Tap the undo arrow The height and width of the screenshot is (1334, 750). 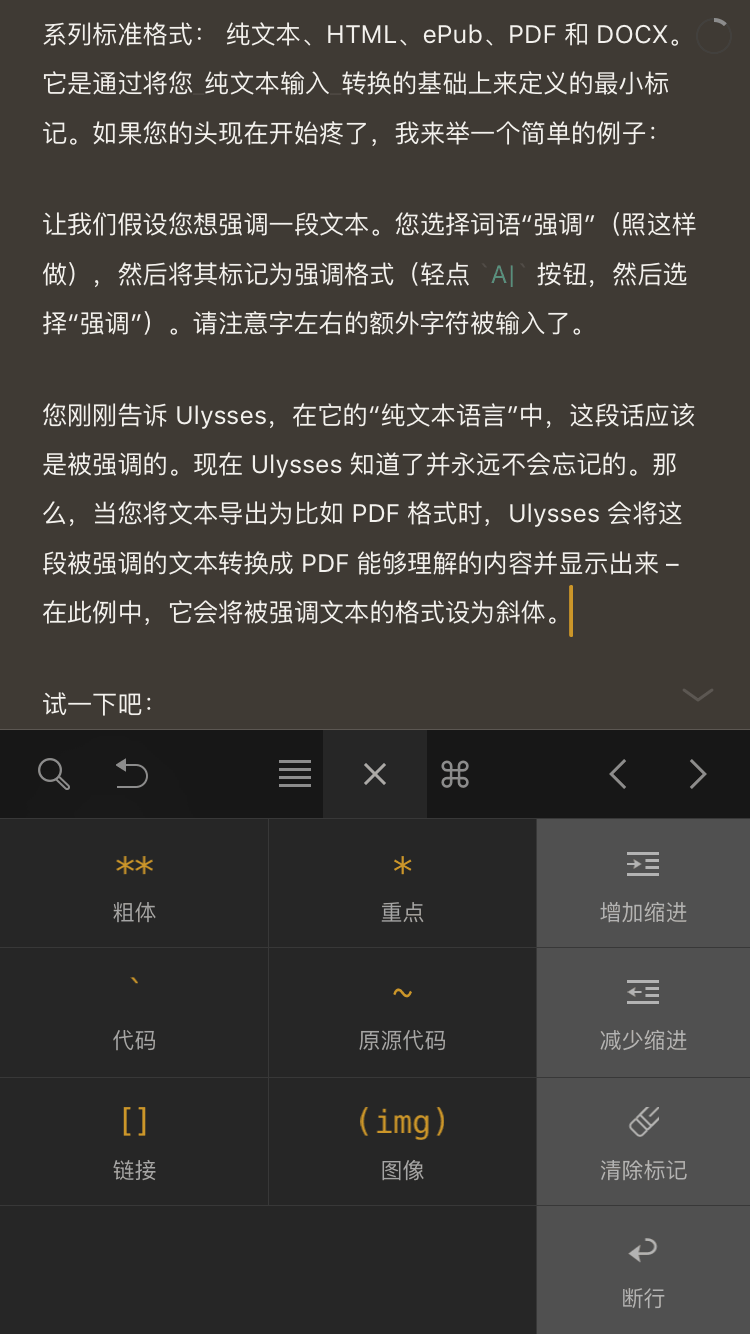point(132,774)
